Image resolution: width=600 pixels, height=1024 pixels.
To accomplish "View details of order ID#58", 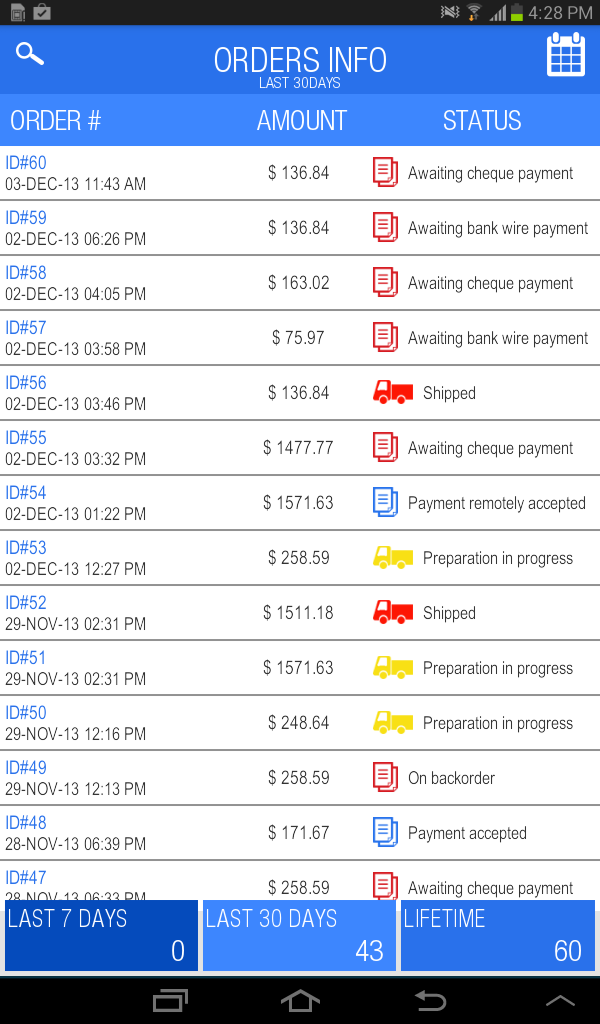I will point(300,283).
